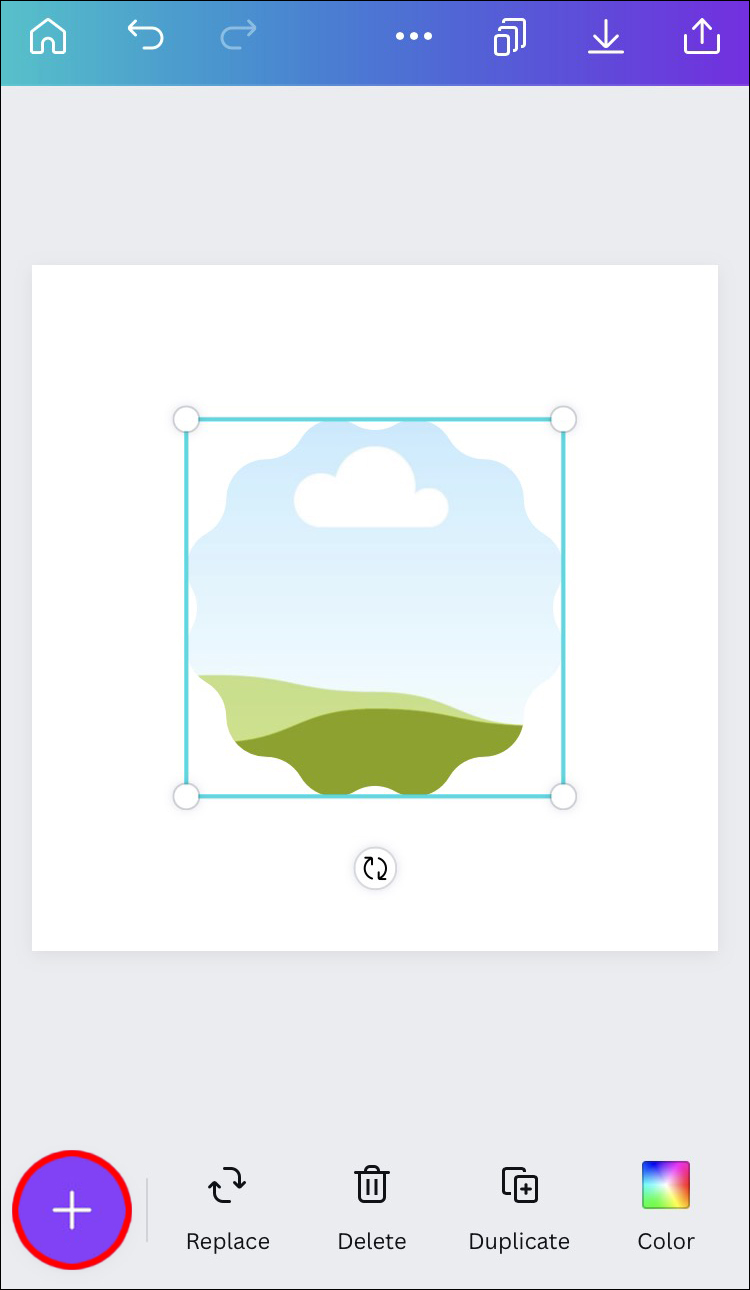Replace the selected frame image

[x=228, y=1207]
